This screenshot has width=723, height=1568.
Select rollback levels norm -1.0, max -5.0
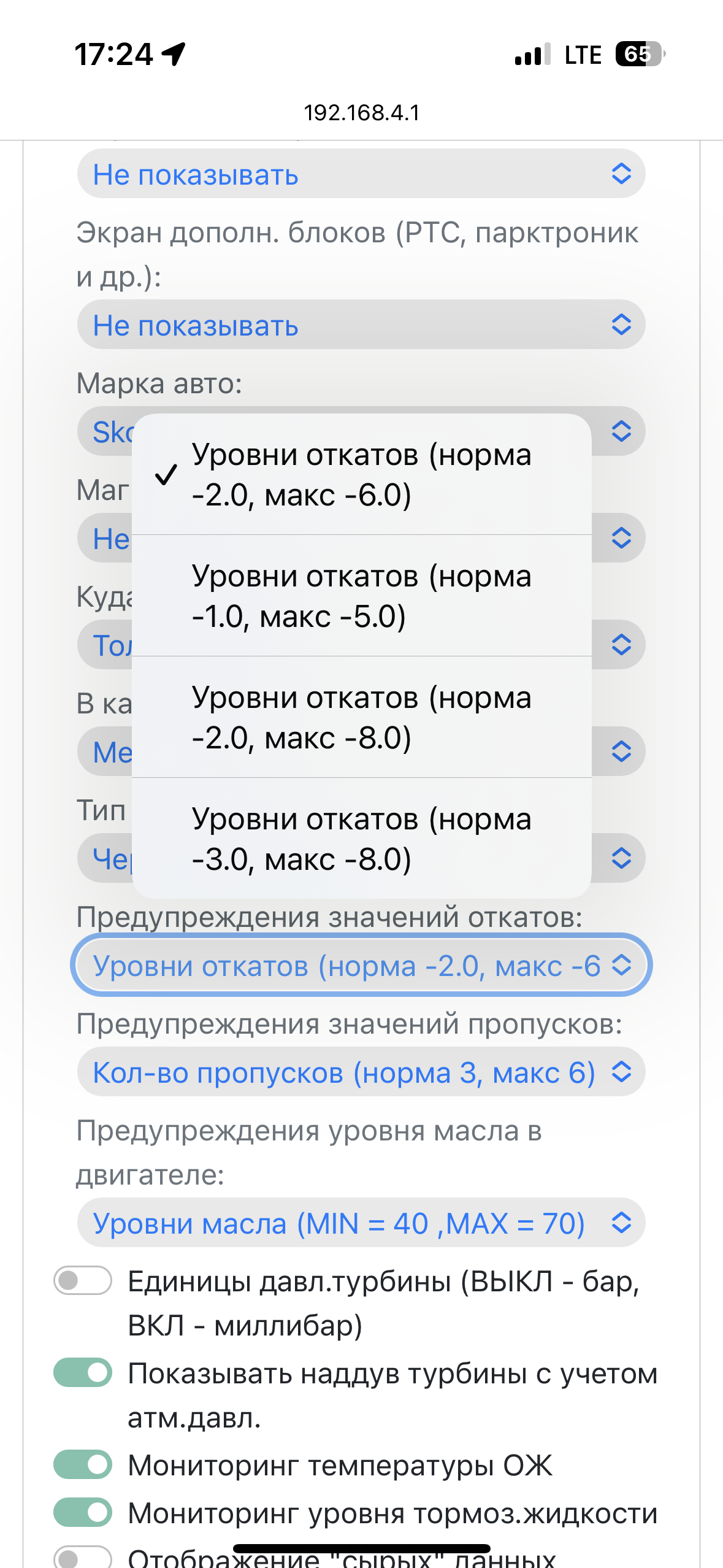click(361, 596)
